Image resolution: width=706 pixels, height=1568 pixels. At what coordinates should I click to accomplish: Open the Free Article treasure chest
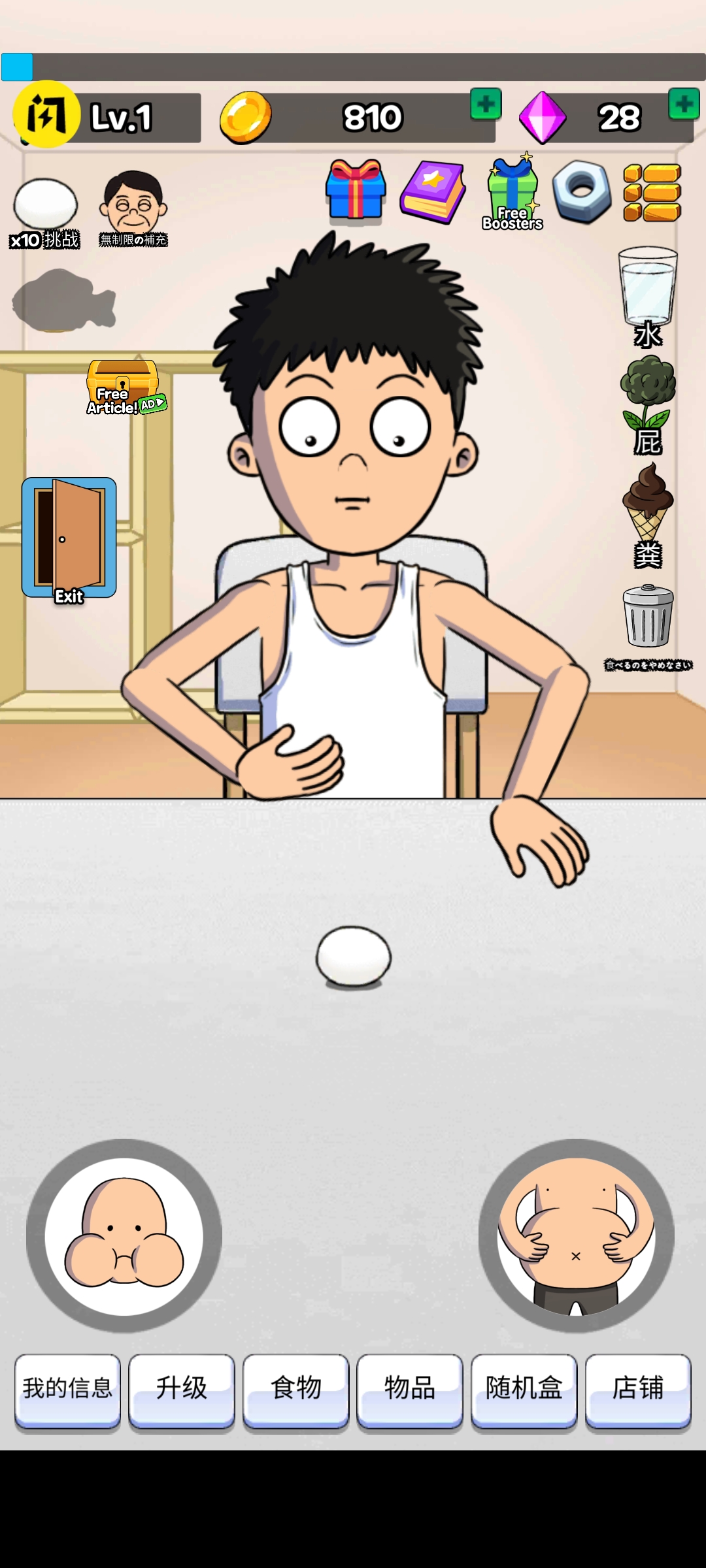click(123, 387)
